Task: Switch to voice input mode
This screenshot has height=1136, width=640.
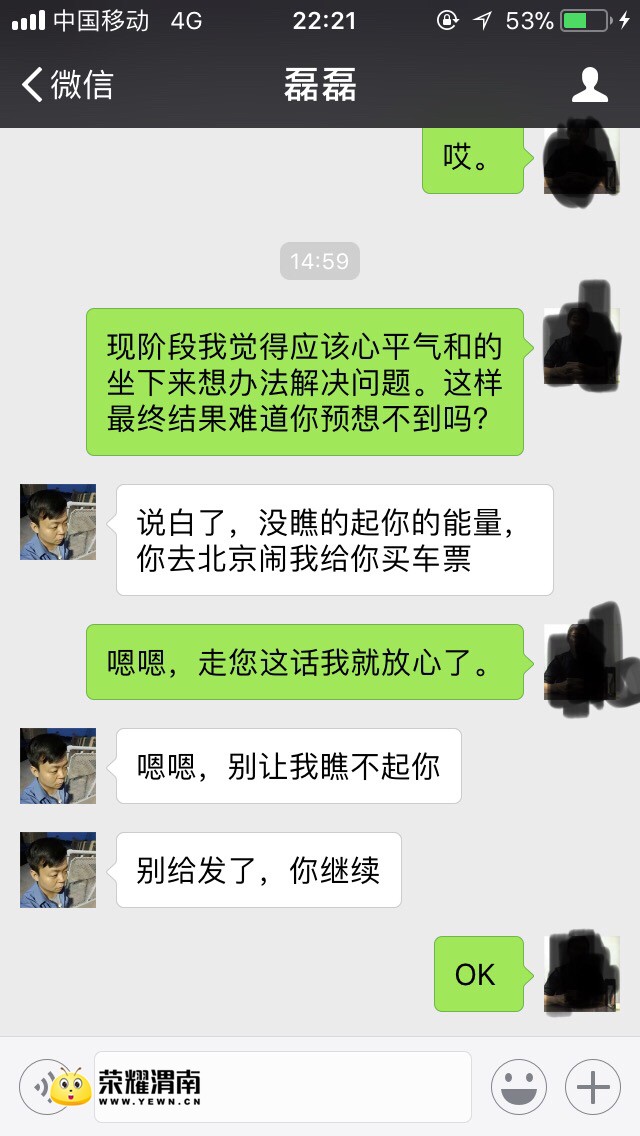Action: tap(46, 1086)
